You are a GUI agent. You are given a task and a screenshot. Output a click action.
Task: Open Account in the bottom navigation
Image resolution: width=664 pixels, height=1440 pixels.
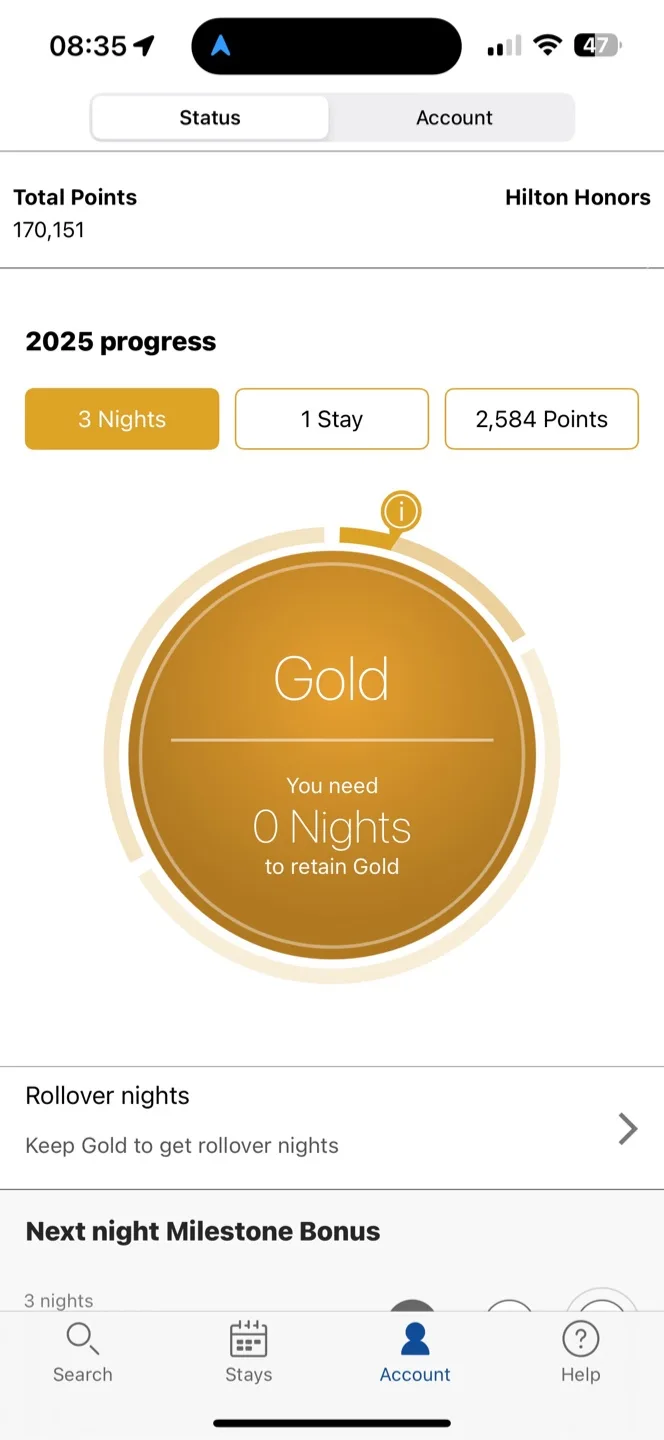pyautogui.click(x=415, y=1352)
